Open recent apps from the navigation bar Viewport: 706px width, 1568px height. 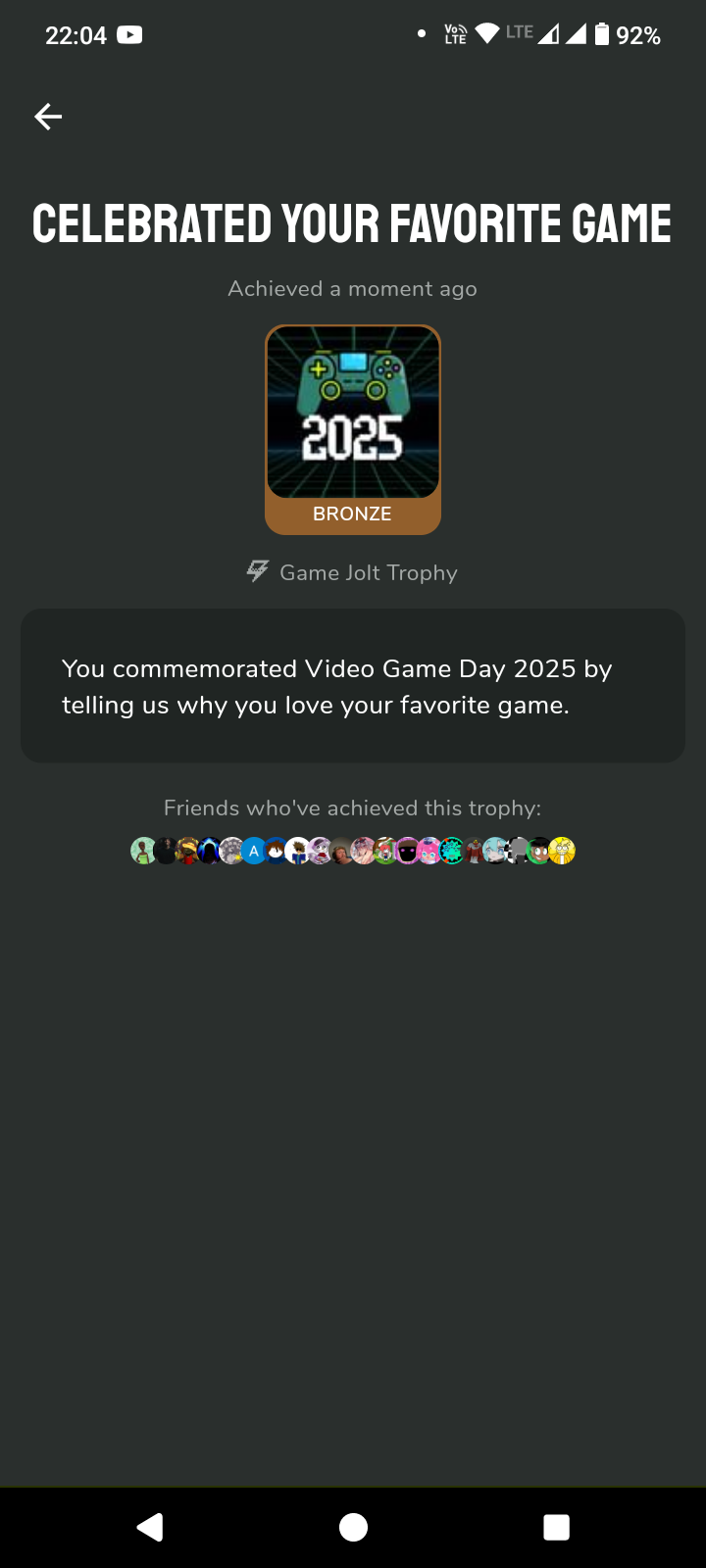[556, 1527]
